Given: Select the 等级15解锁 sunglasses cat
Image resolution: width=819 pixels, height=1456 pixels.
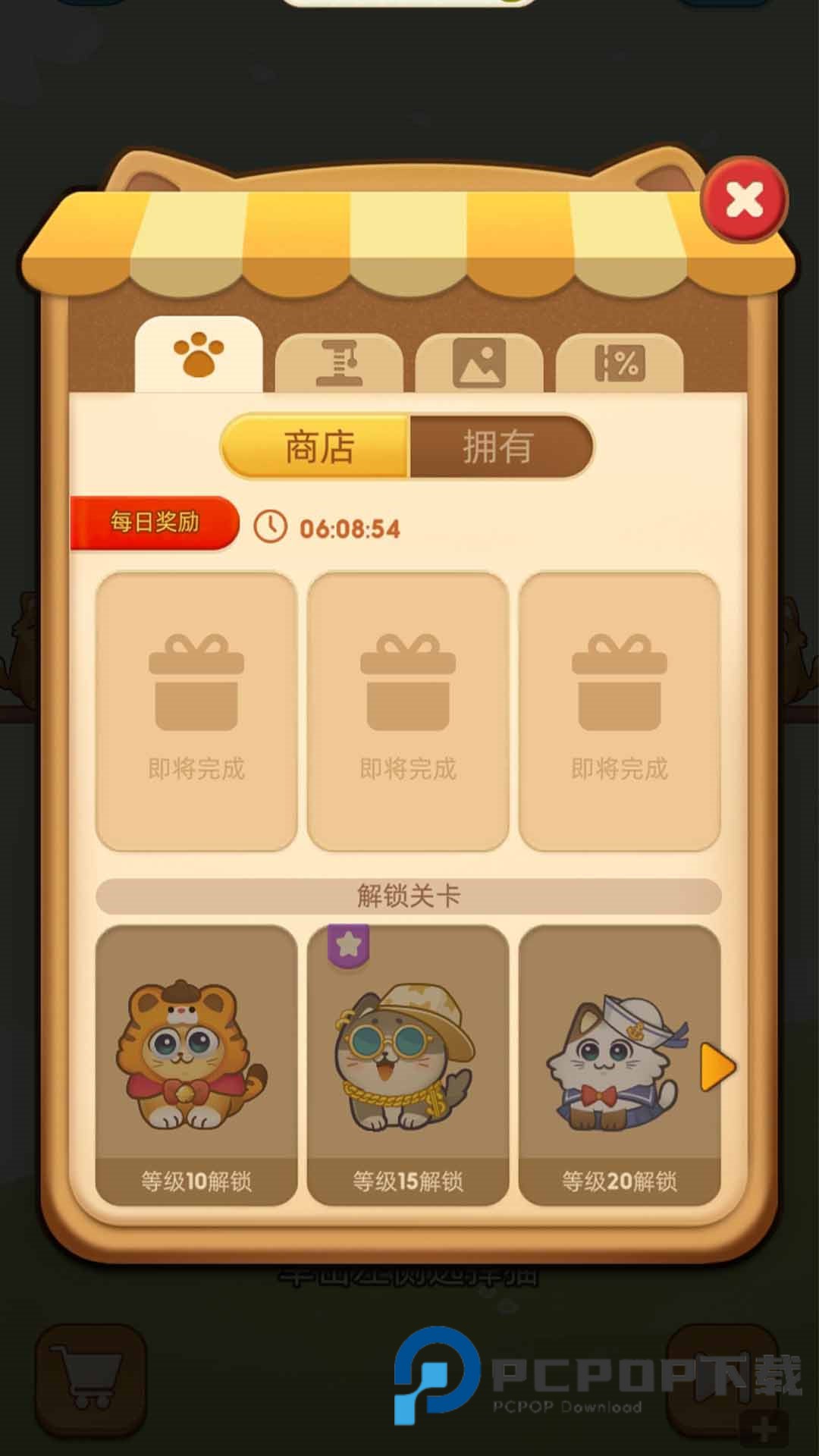Looking at the screenshot, I should point(408,1062).
